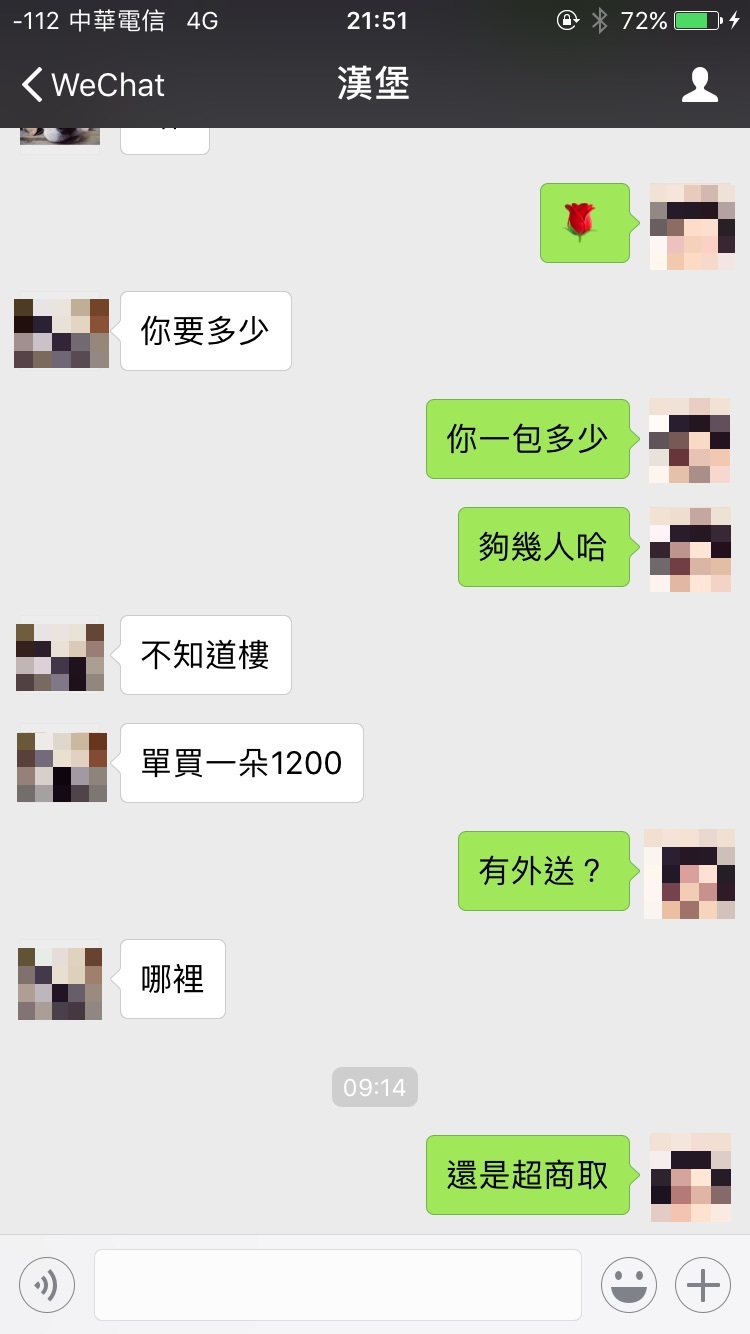This screenshot has width=750, height=1334.
Task: Tap your avatar beside 有外送？
Action: coord(690,873)
